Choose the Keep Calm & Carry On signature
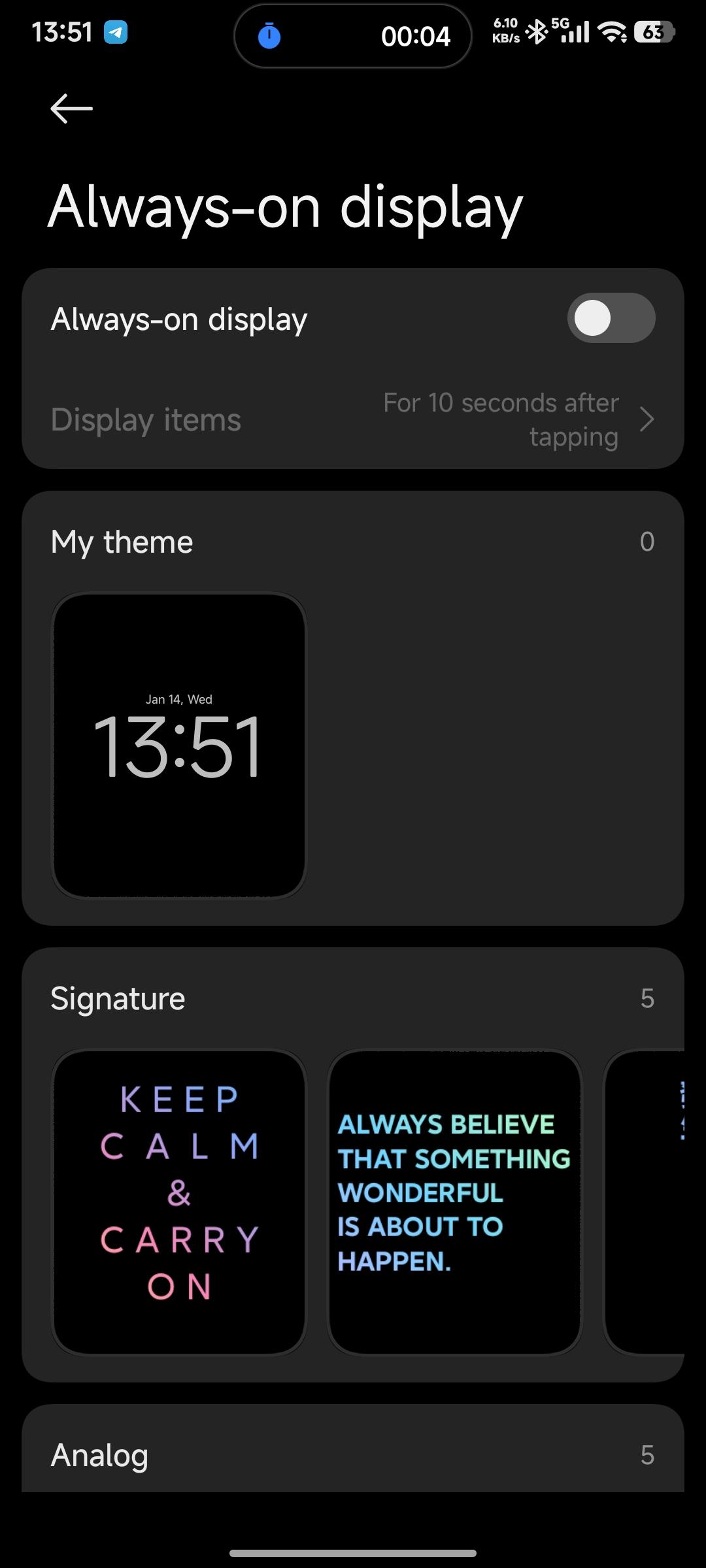Image resolution: width=706 pixels, height=1568 pixels. pos(179,1202)
